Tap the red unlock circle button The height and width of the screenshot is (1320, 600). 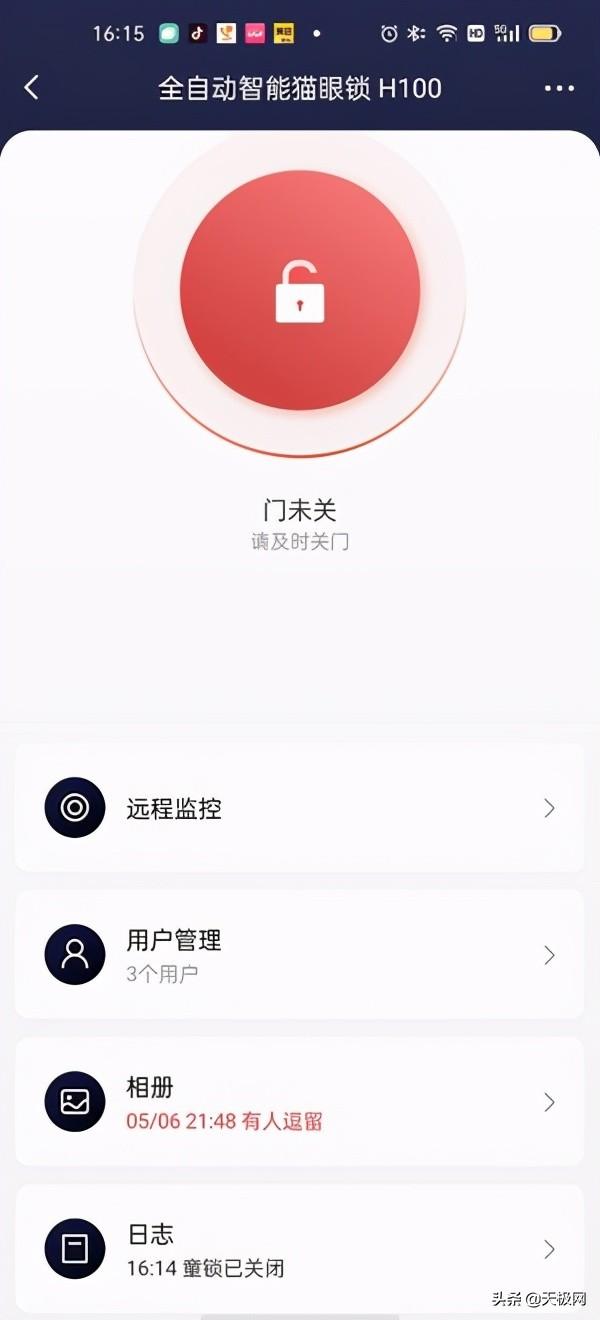300,291
